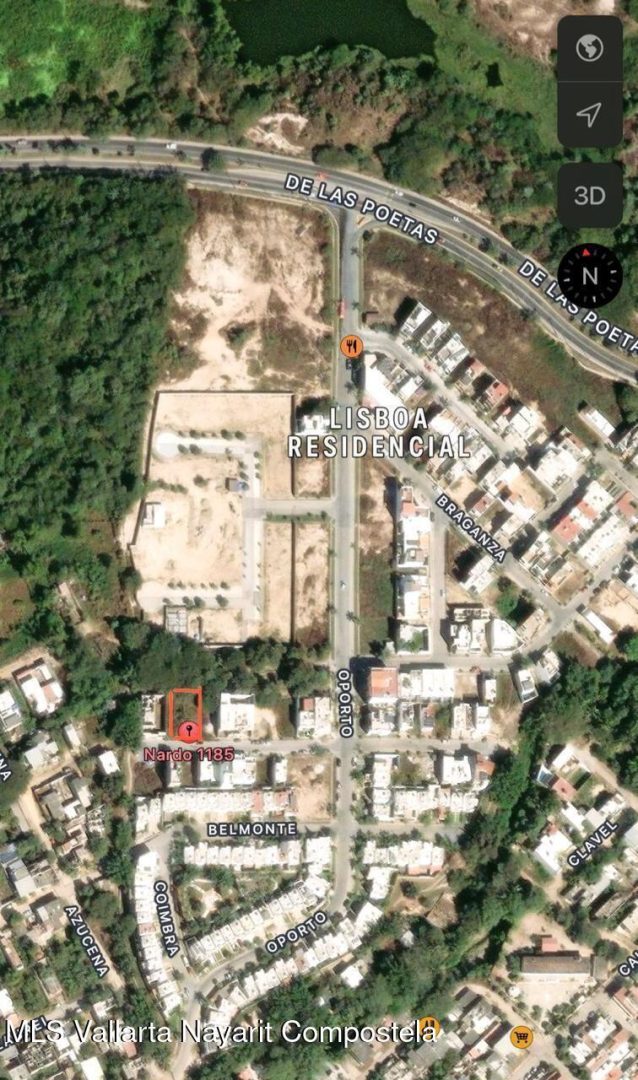
Task: Select the Nardo 1185 red pin
Action: (x=187, y=731)
